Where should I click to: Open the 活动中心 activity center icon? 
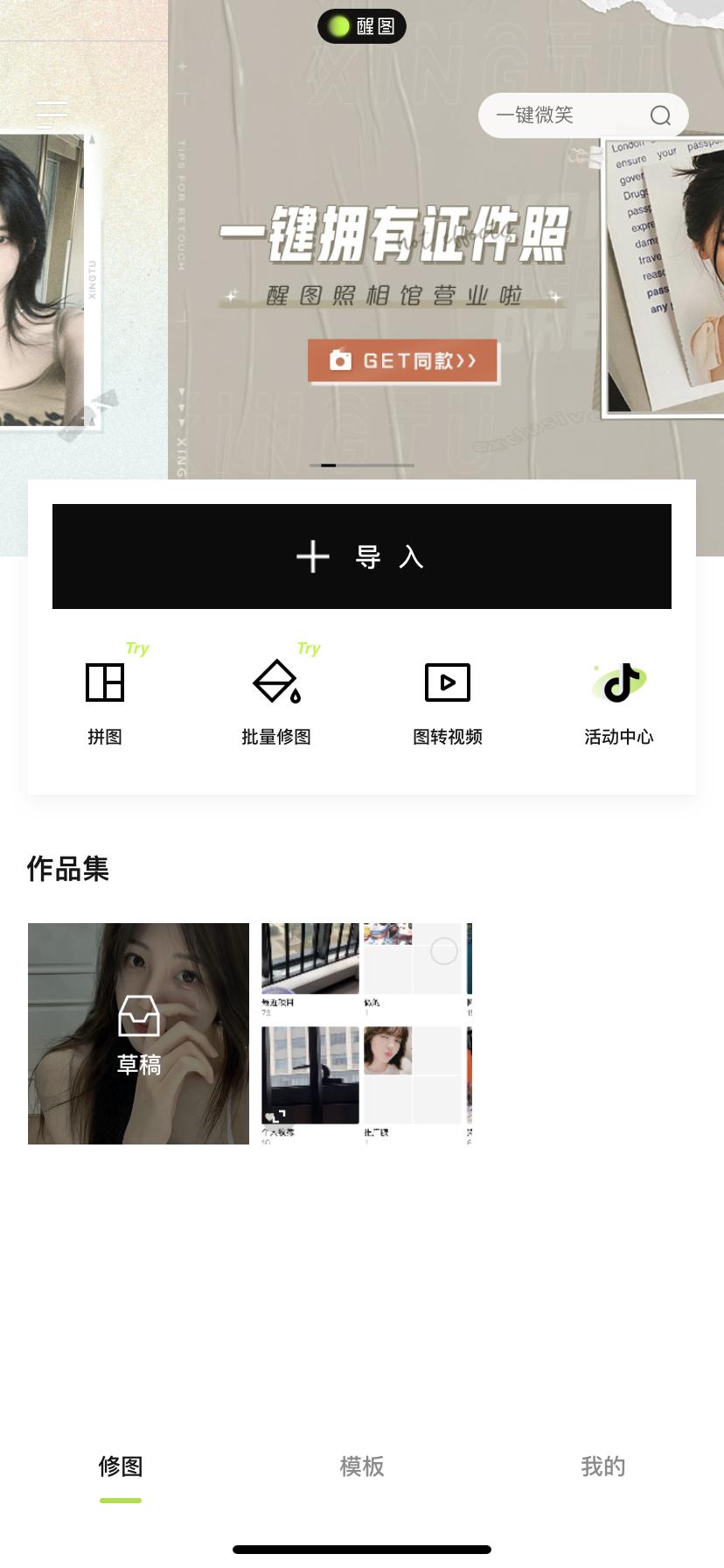(x=618, y=682)
